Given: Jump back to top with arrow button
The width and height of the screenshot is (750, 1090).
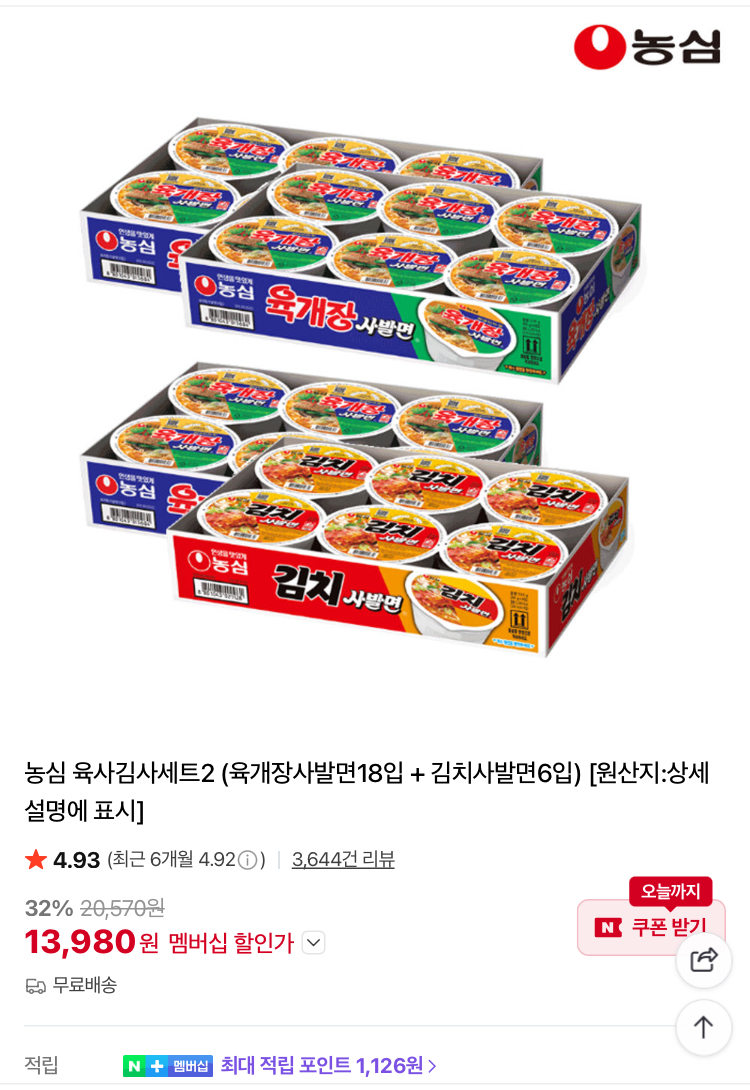Looking at the screenshot, I should (x=704, y=1027).
